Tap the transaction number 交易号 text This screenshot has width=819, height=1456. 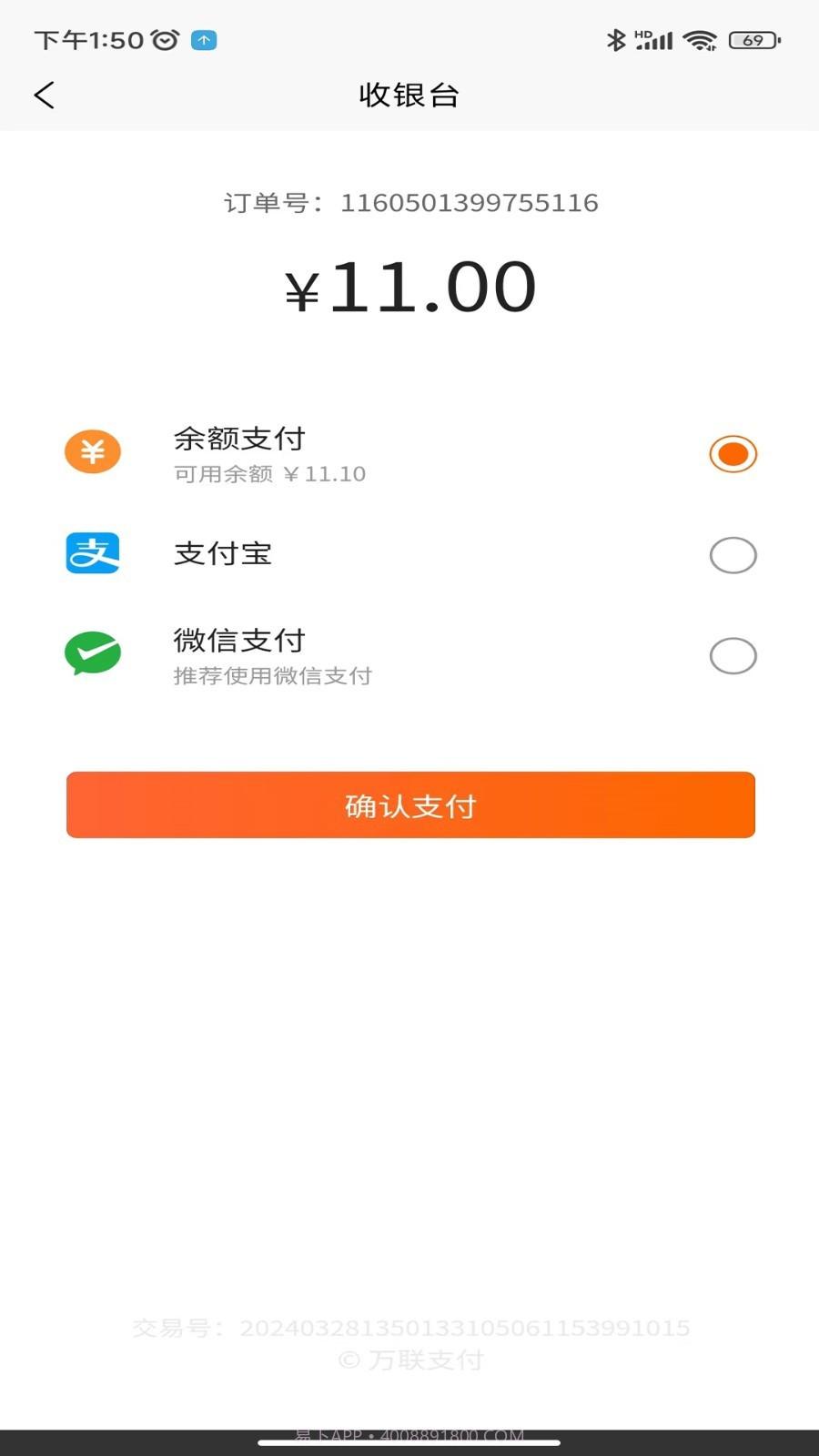click(x=409, y=1329)
